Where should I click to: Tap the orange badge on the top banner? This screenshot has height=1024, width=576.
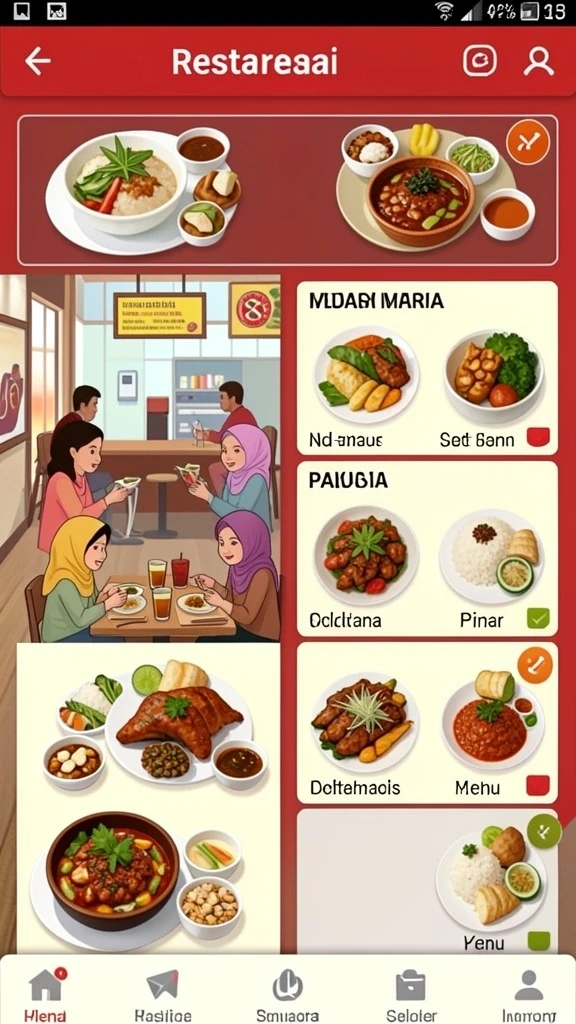(528, 142)
